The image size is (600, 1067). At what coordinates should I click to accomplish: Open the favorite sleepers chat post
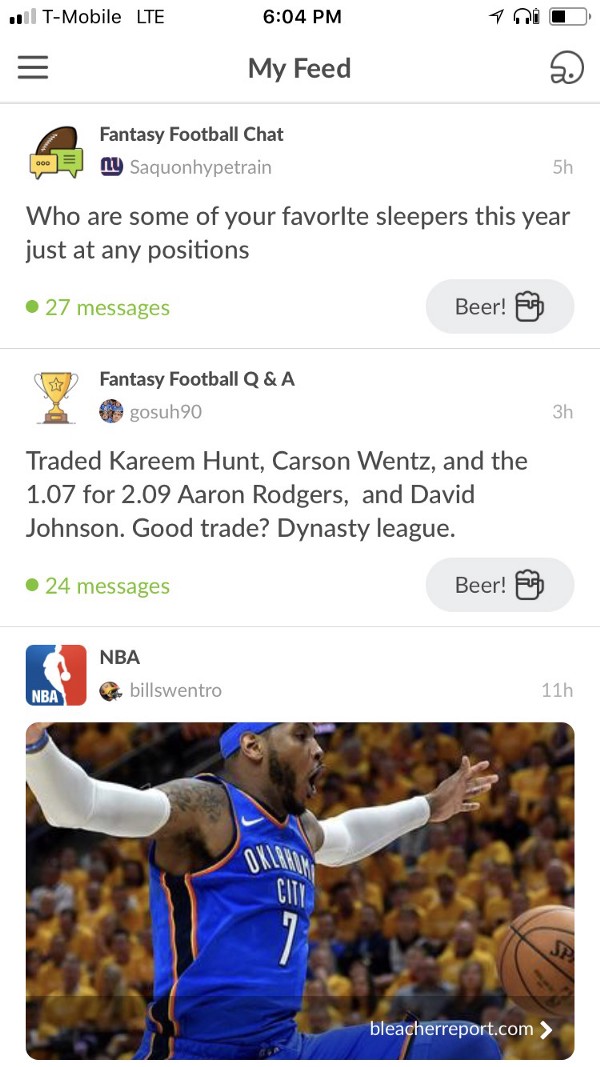click(297, 232)
